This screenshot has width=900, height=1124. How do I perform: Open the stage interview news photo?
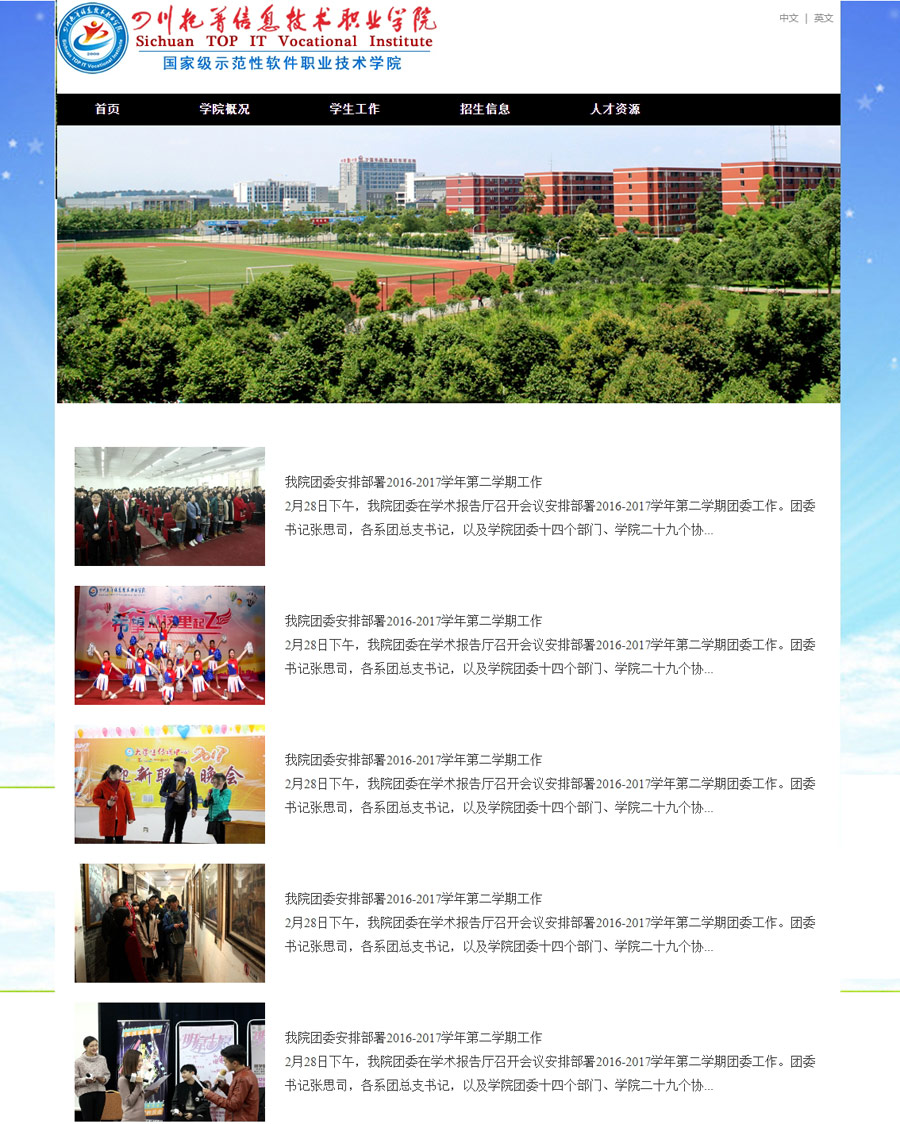[x=169, y=1062]
